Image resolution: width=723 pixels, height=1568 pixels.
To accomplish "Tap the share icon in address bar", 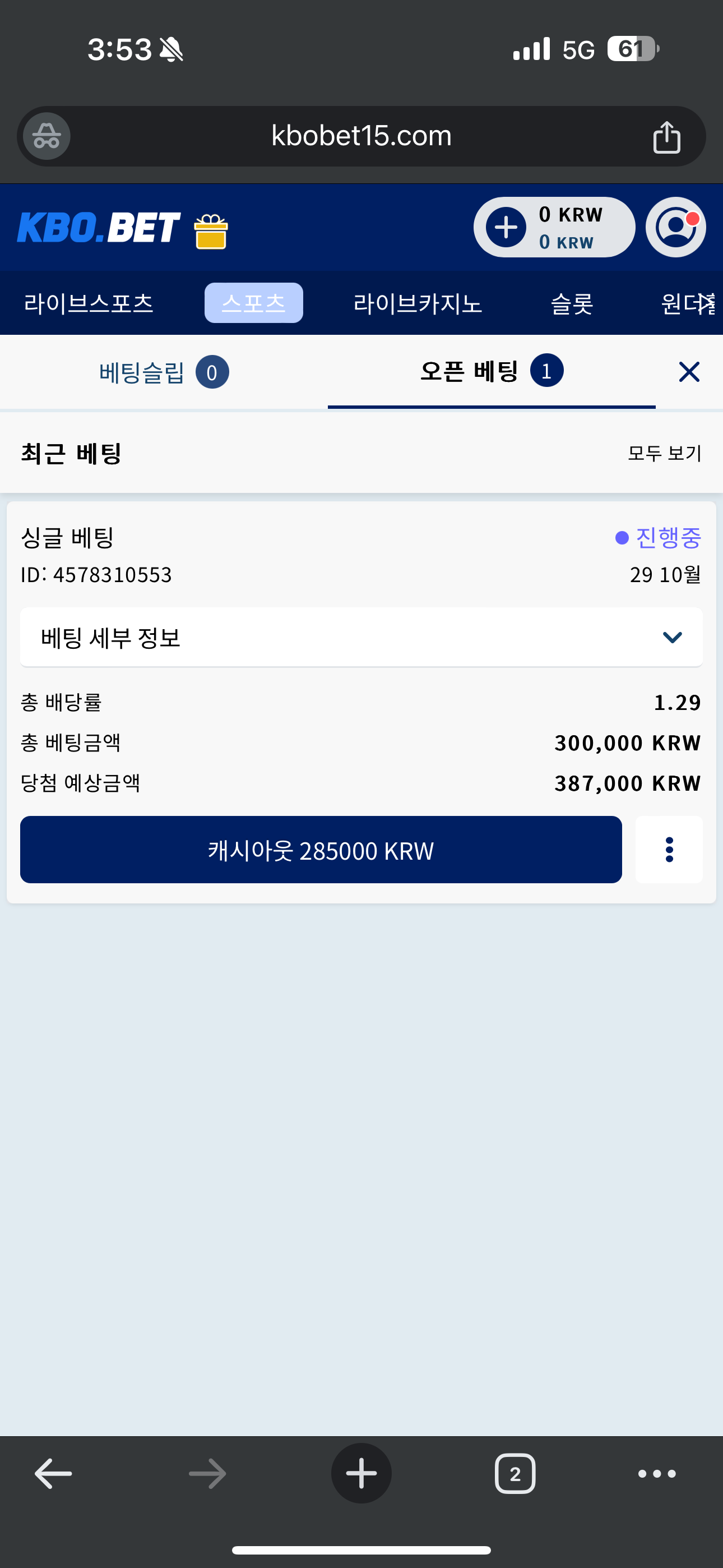I will pyautogui.click(x=666, y=136).
